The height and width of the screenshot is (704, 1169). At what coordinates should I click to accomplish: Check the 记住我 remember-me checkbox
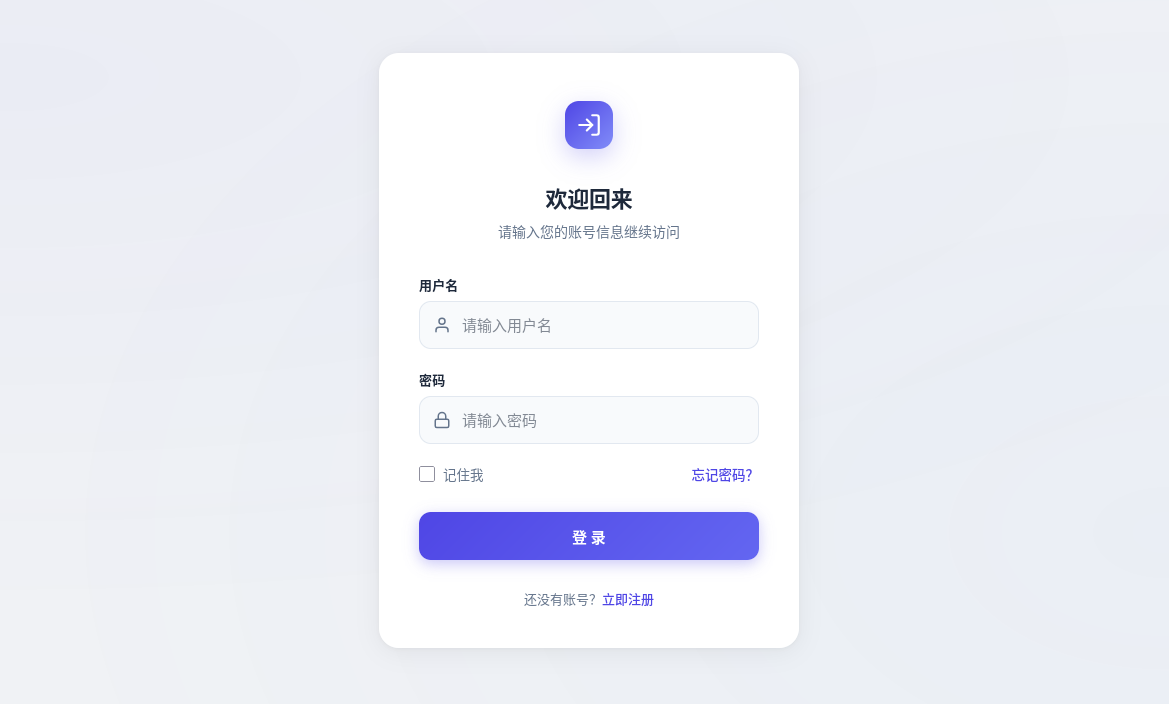tap(427, 474)
